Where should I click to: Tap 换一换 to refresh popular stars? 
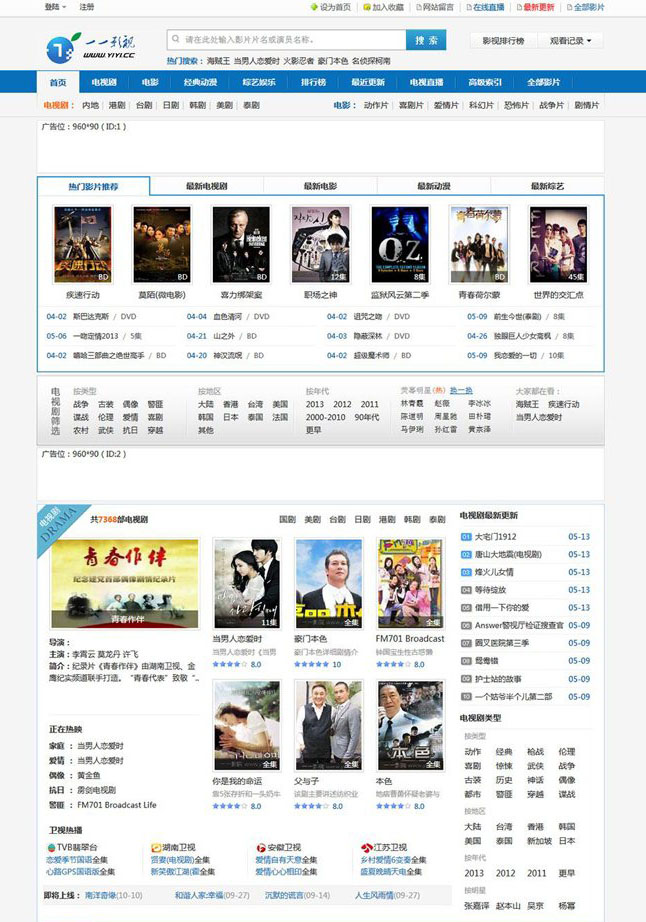(461, 391)
